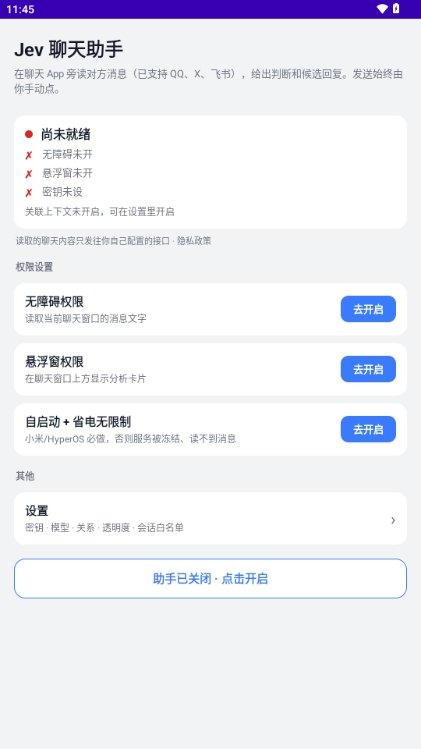Open the 设置 row

(210, 519)
